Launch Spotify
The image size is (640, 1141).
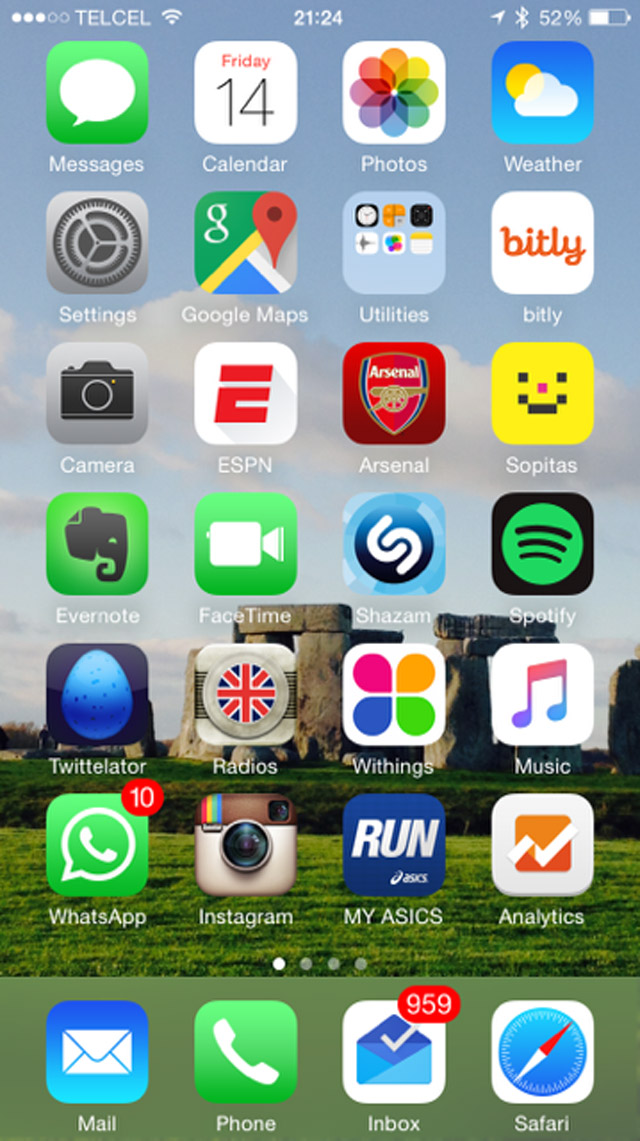(x=542, y=544)
